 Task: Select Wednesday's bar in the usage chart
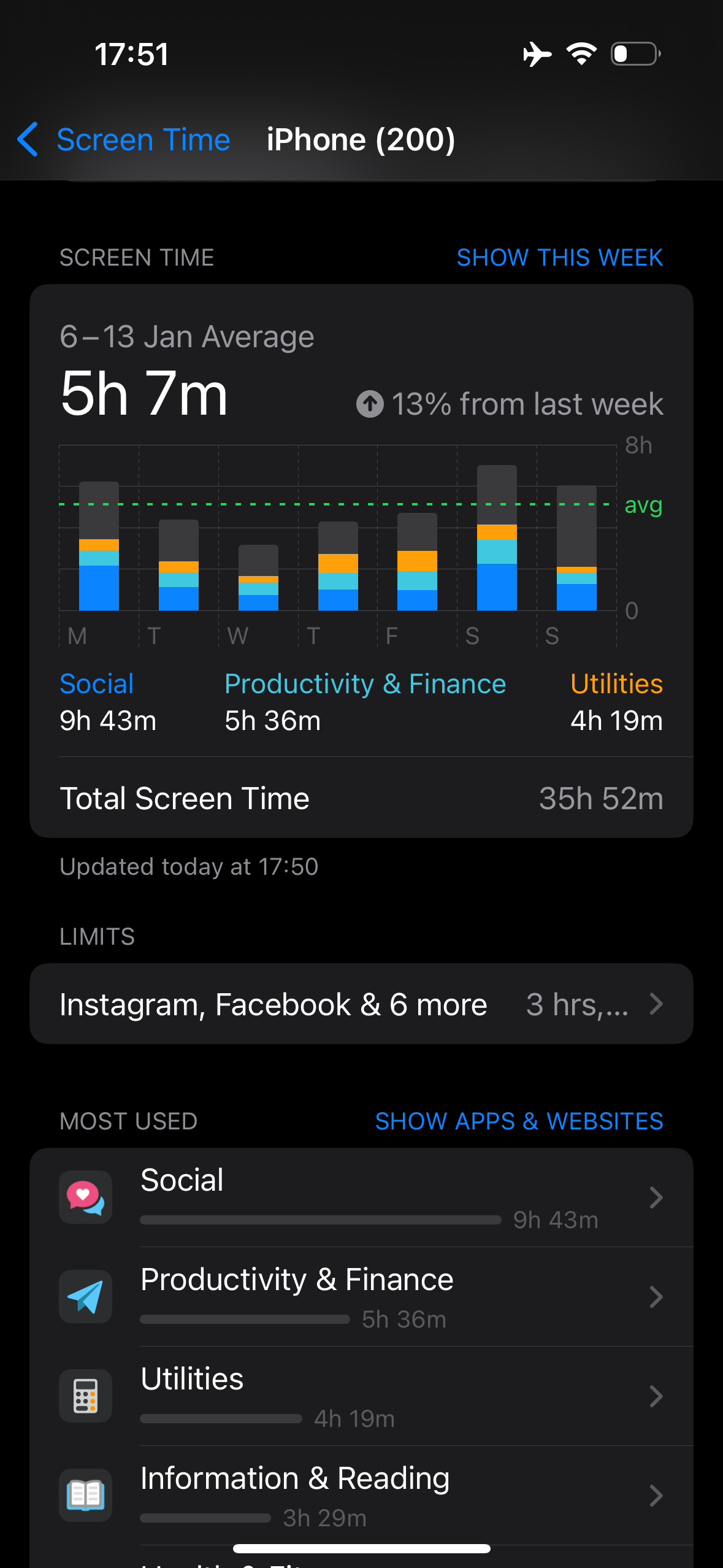(x=258, y=578)
